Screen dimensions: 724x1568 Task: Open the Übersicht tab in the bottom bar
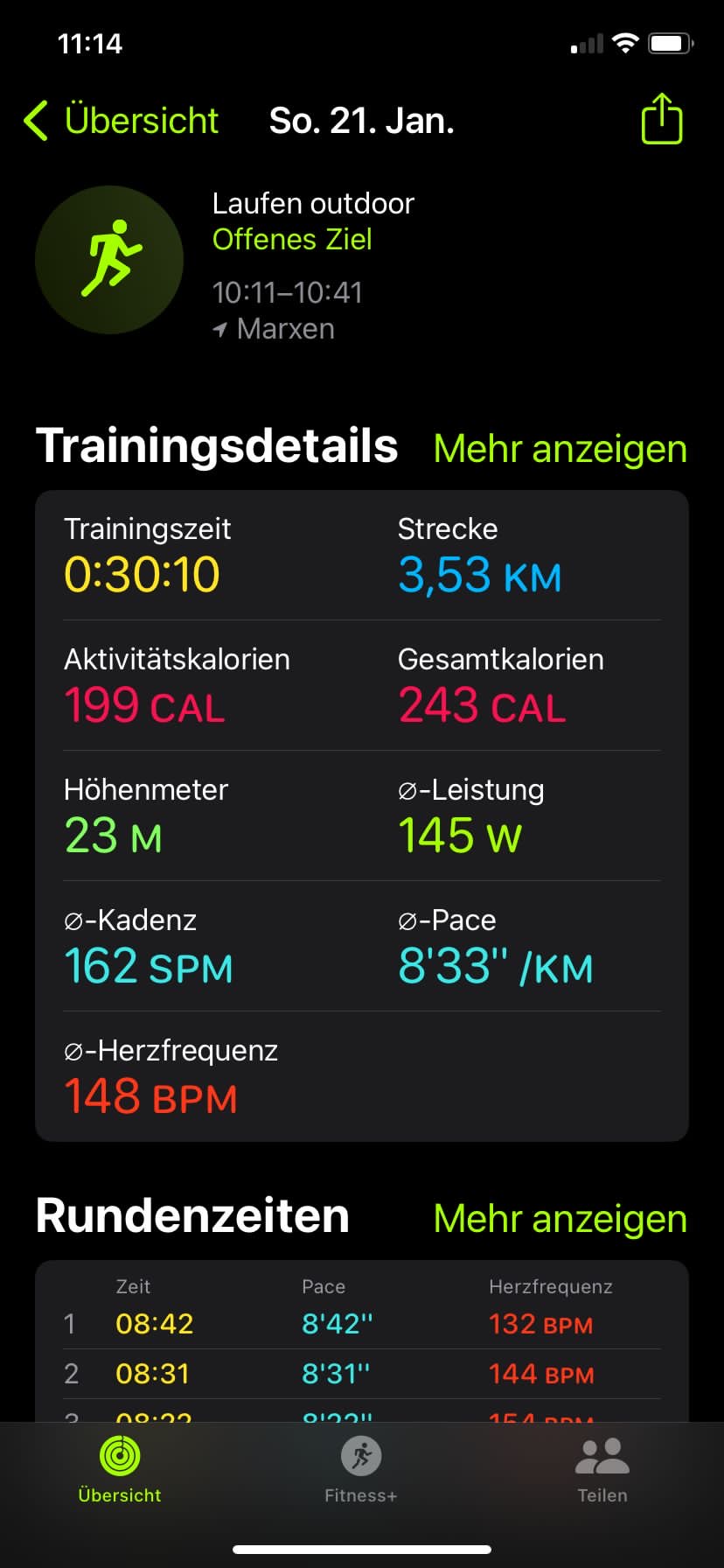(120, 1470)
